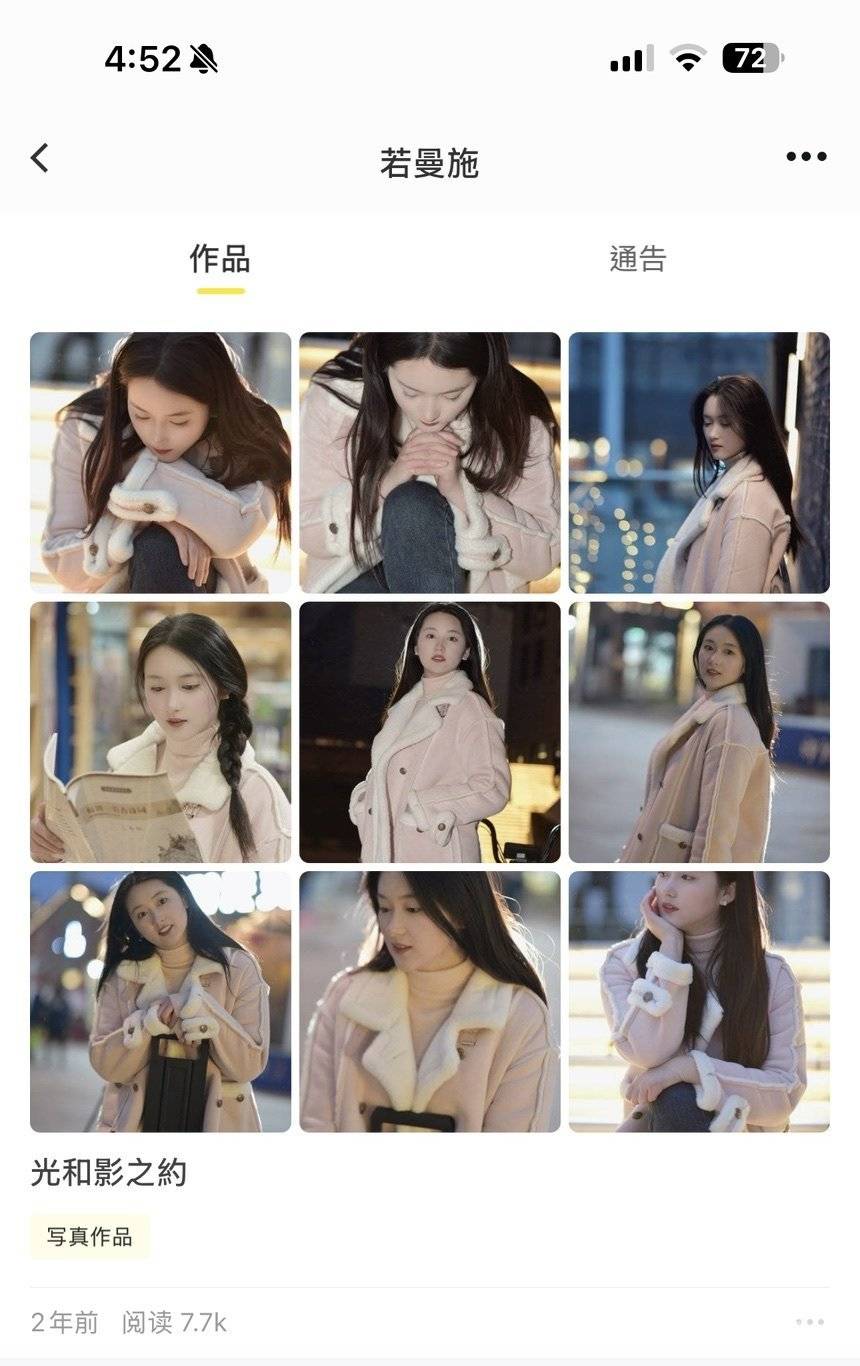Image resolution: width=860 pixels, height=1366 pixels.
Task: Switch to the 通告 tab
Action: [x=637, y=260]
